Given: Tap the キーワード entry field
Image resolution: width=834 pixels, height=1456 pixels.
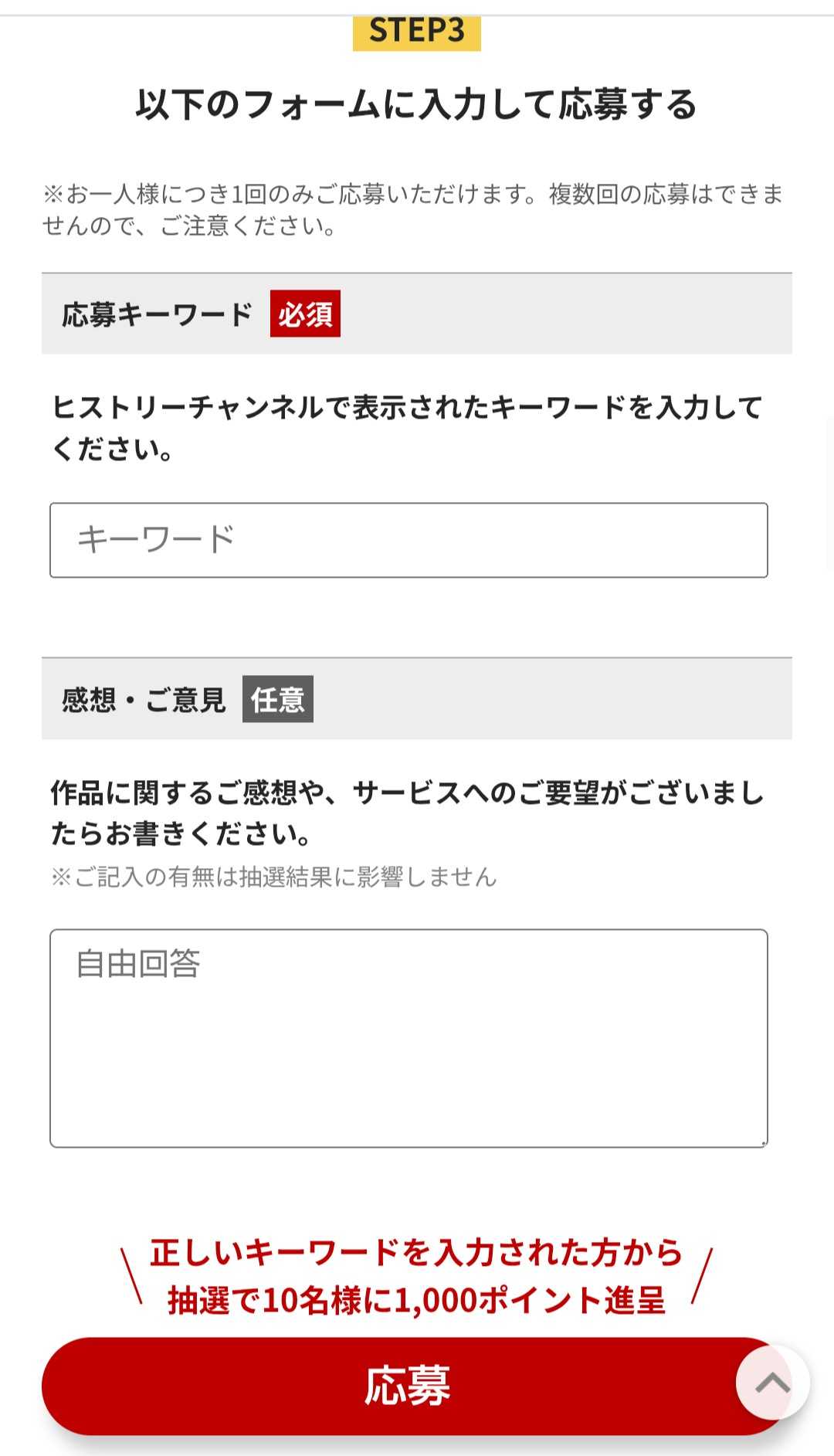Looking at the screenshot, I should click(409, 540).
